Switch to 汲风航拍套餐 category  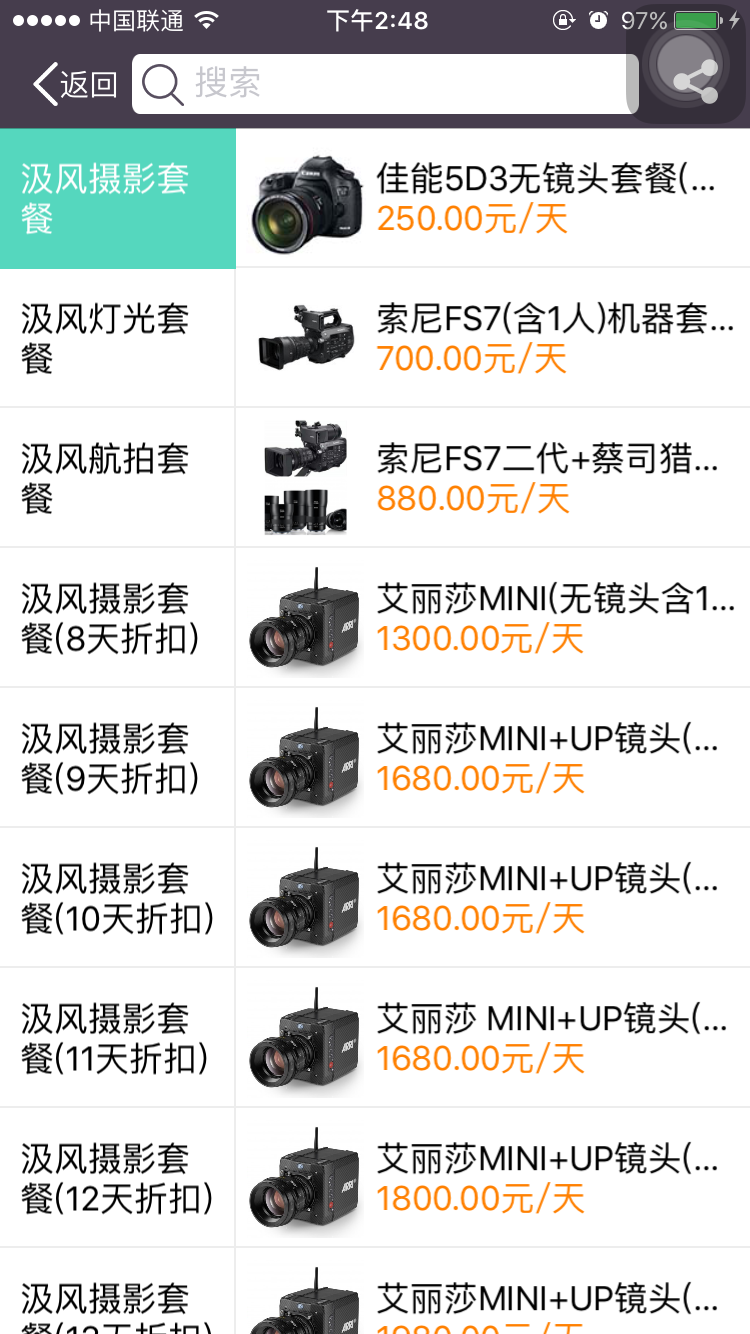point(117,478)
